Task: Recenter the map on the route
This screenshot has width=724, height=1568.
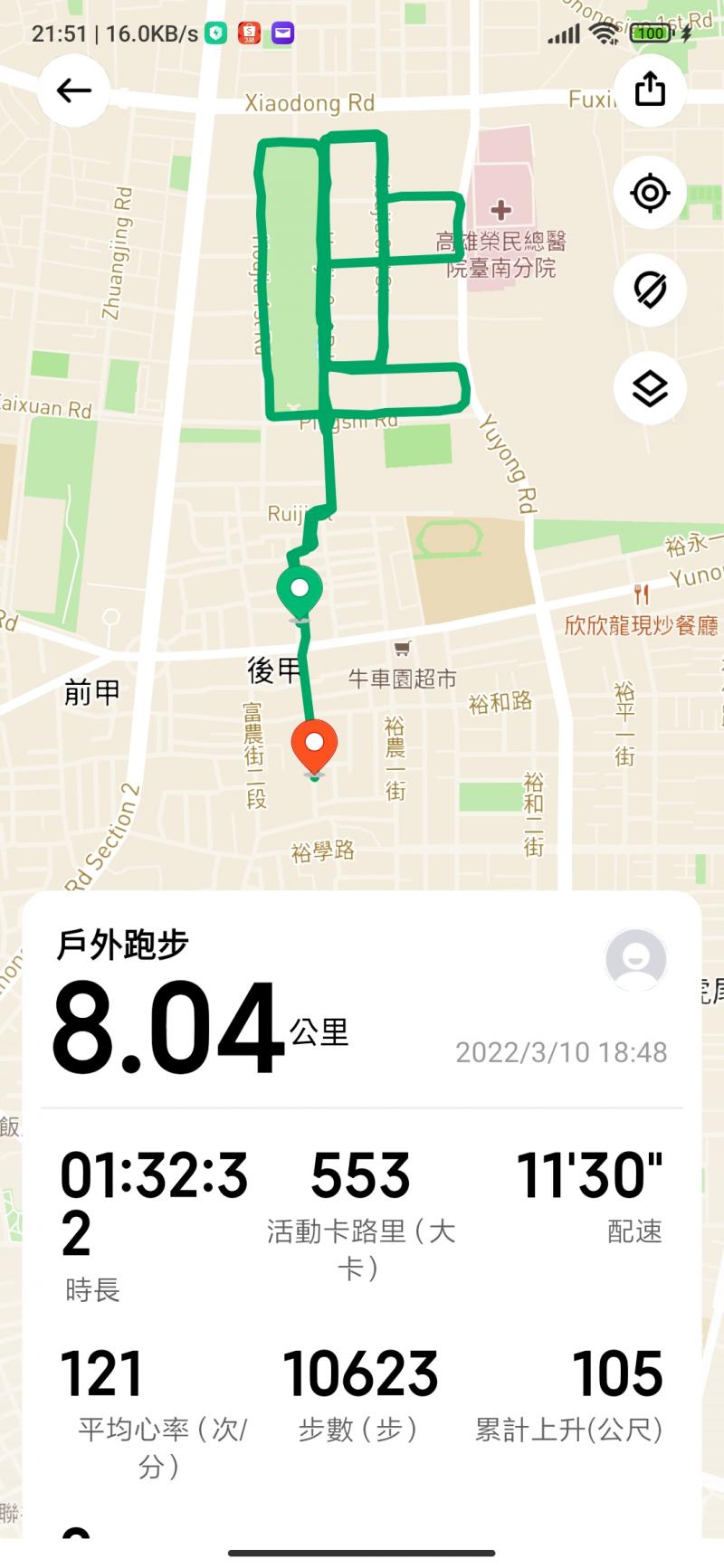Action: [650, 194]
